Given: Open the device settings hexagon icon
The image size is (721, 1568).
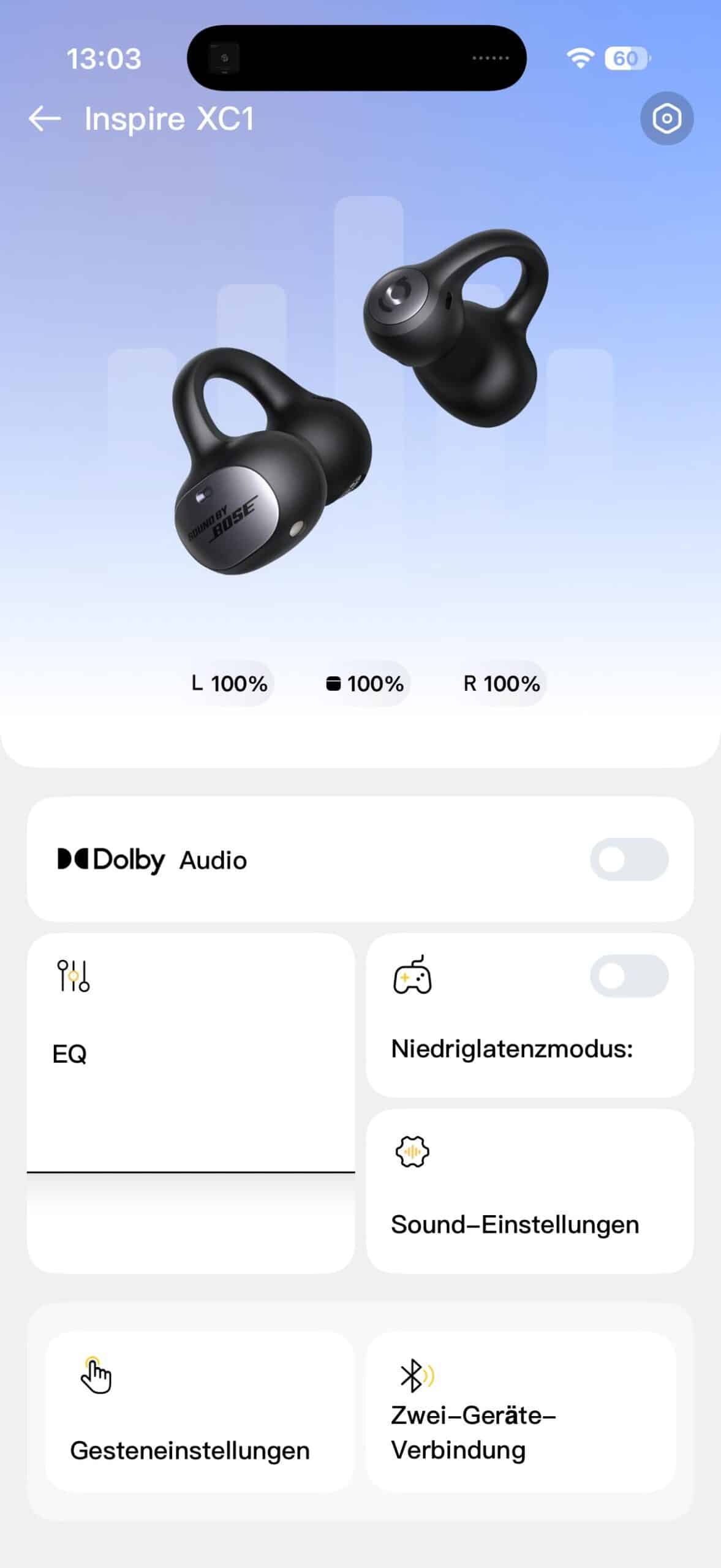Looking at the screenshot, I should [666, 118].
